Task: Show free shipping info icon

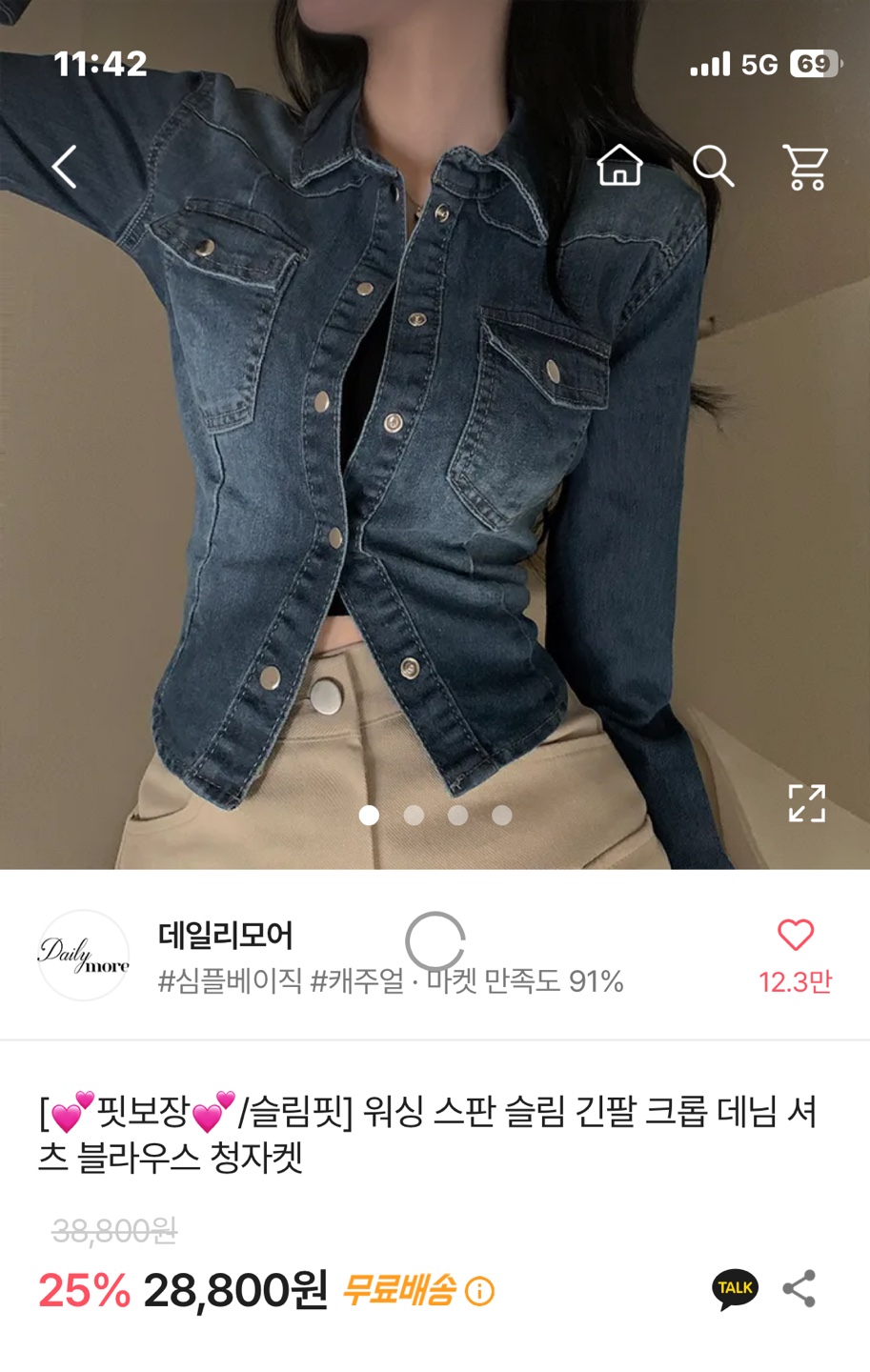Action: [x=480, y=1292]
